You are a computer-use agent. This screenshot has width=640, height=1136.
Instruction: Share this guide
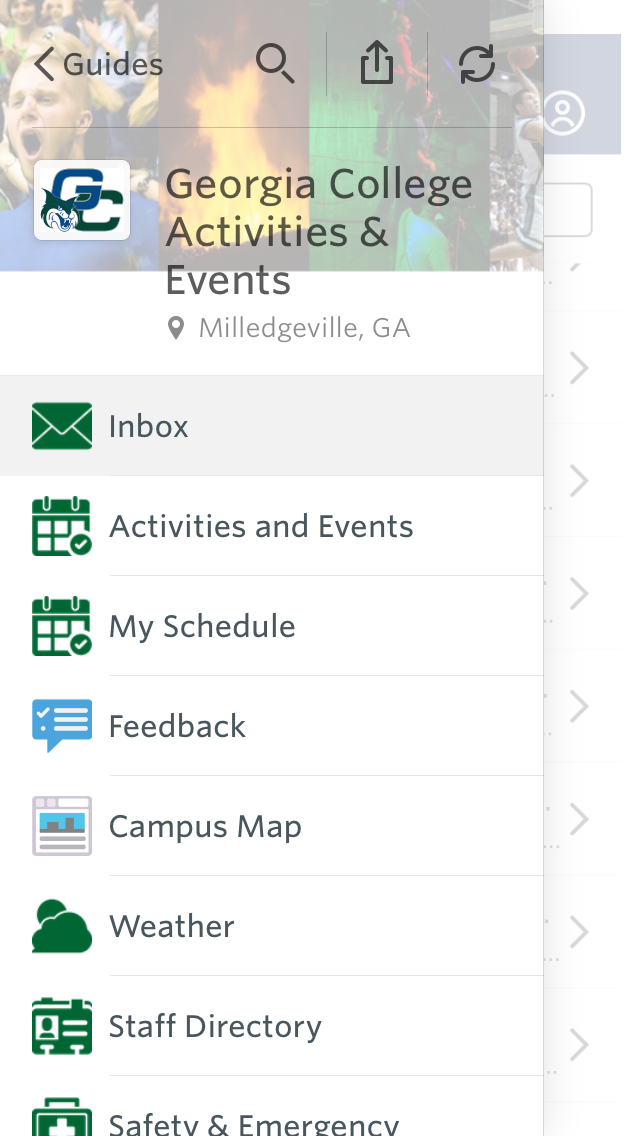point(377,62)
